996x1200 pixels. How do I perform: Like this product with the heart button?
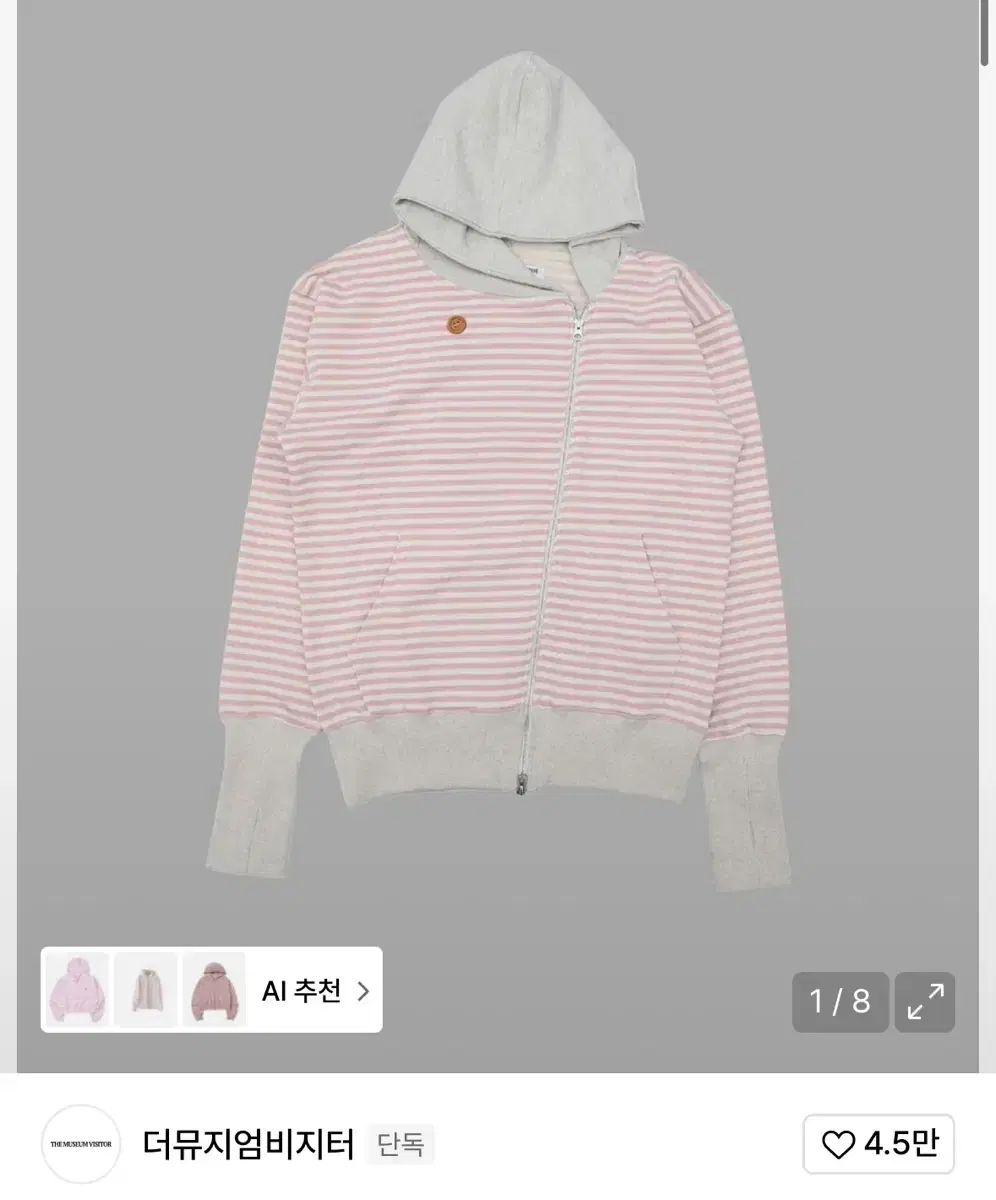(x=879, y=1143)
